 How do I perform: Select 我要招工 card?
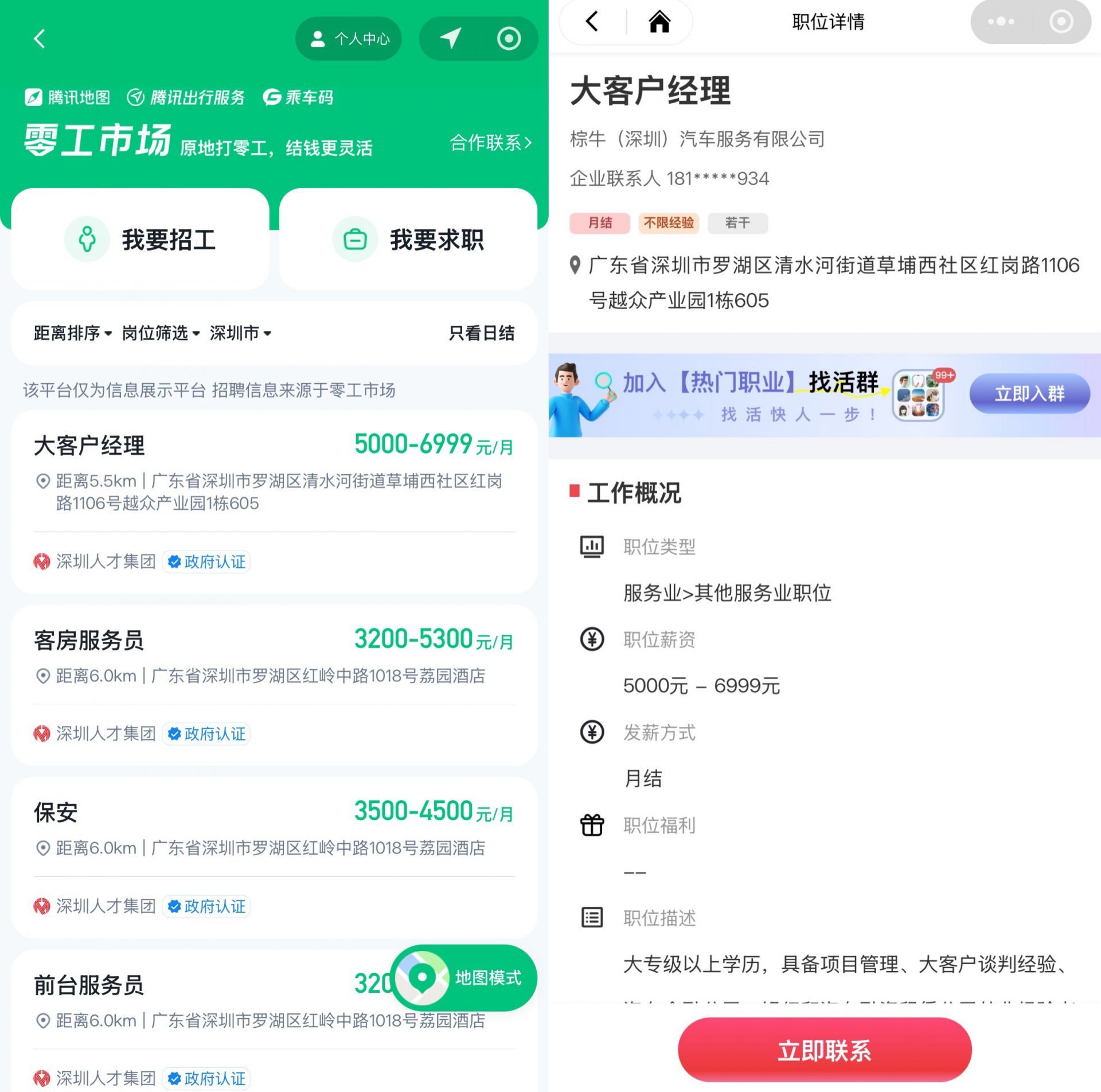140,239
